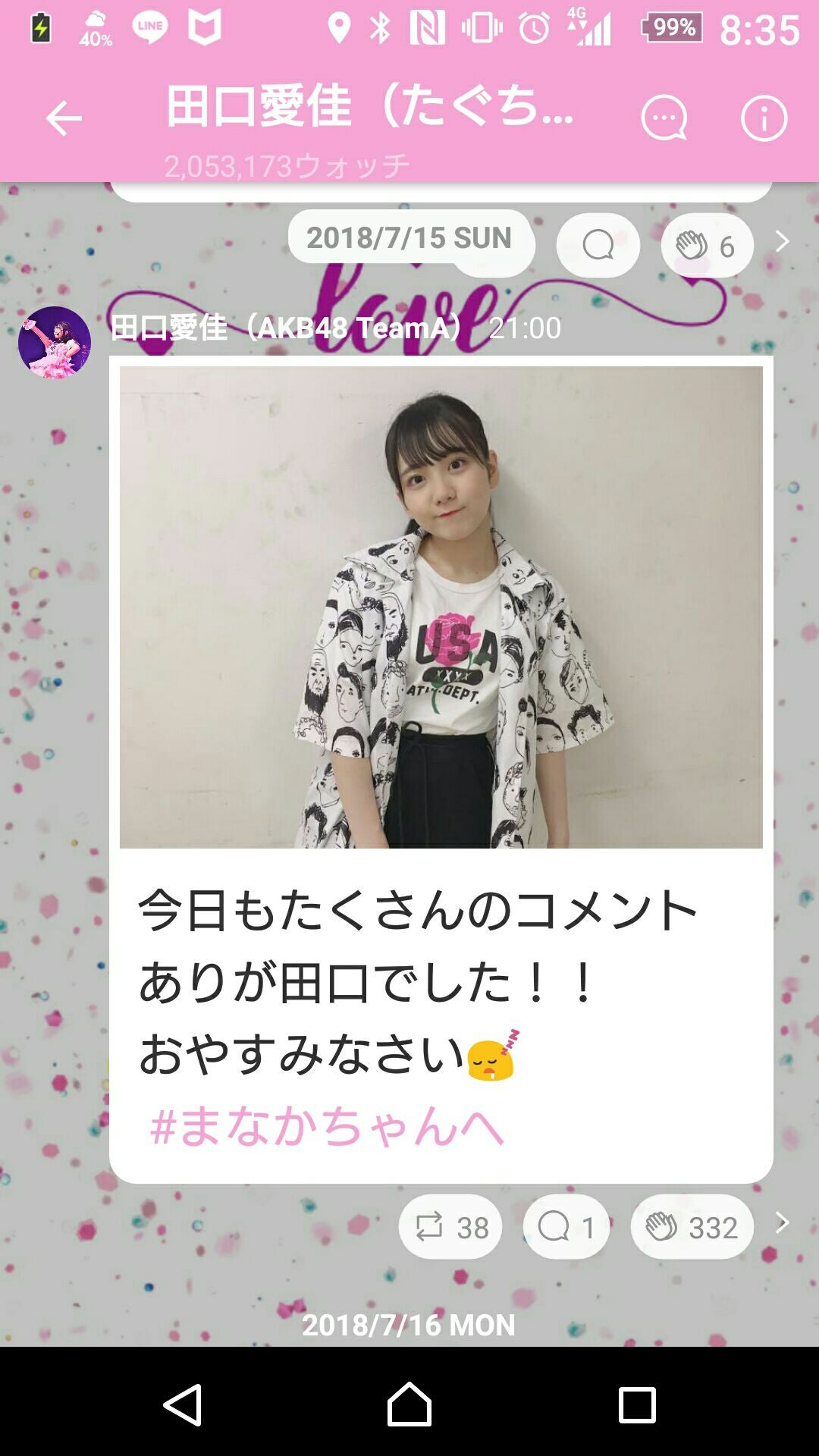Repost the post with 38 reposts
Screen dimensions: 819x1456
[450, 1226]
